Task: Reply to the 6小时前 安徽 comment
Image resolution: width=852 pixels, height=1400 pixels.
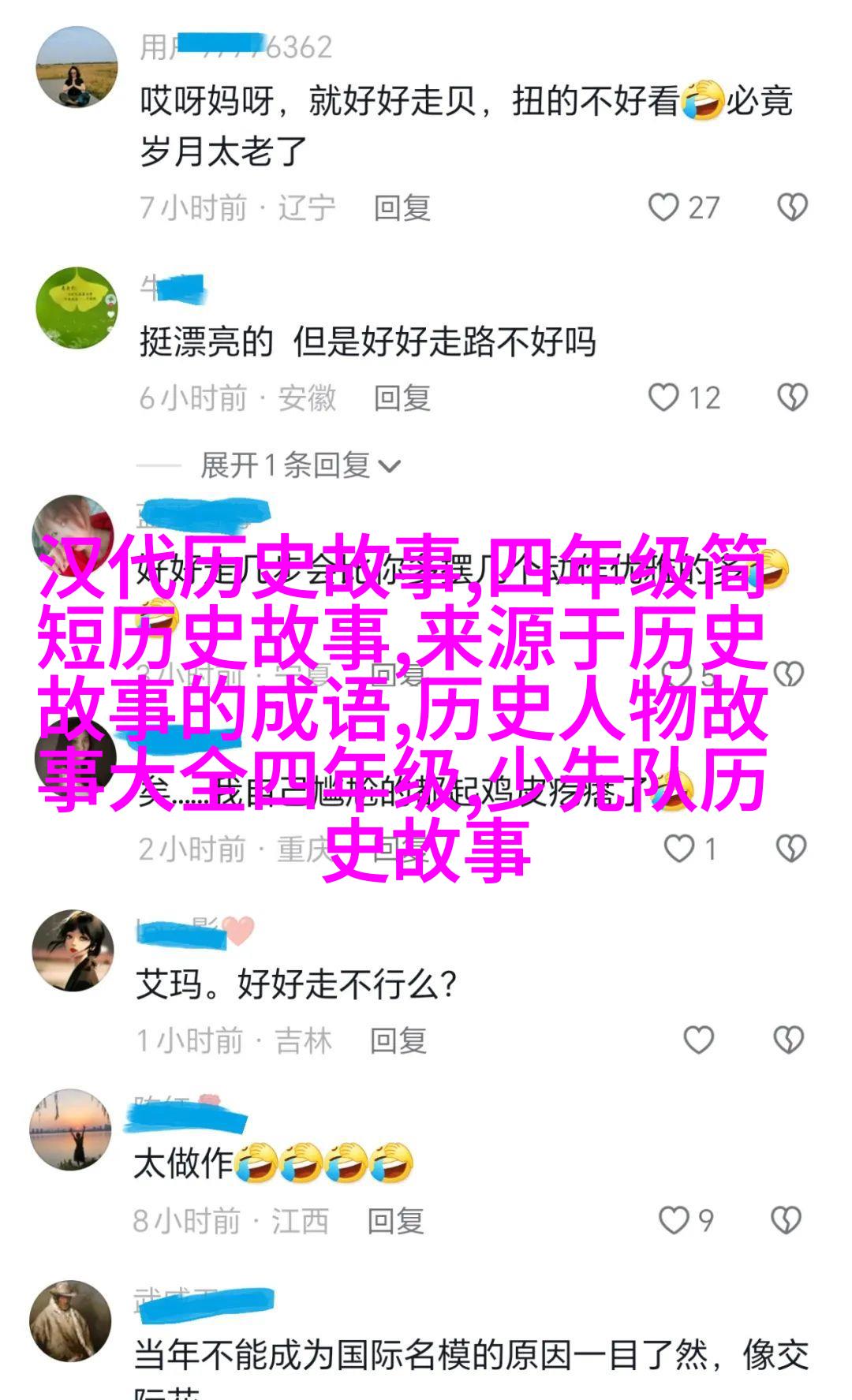Action: 402,398
